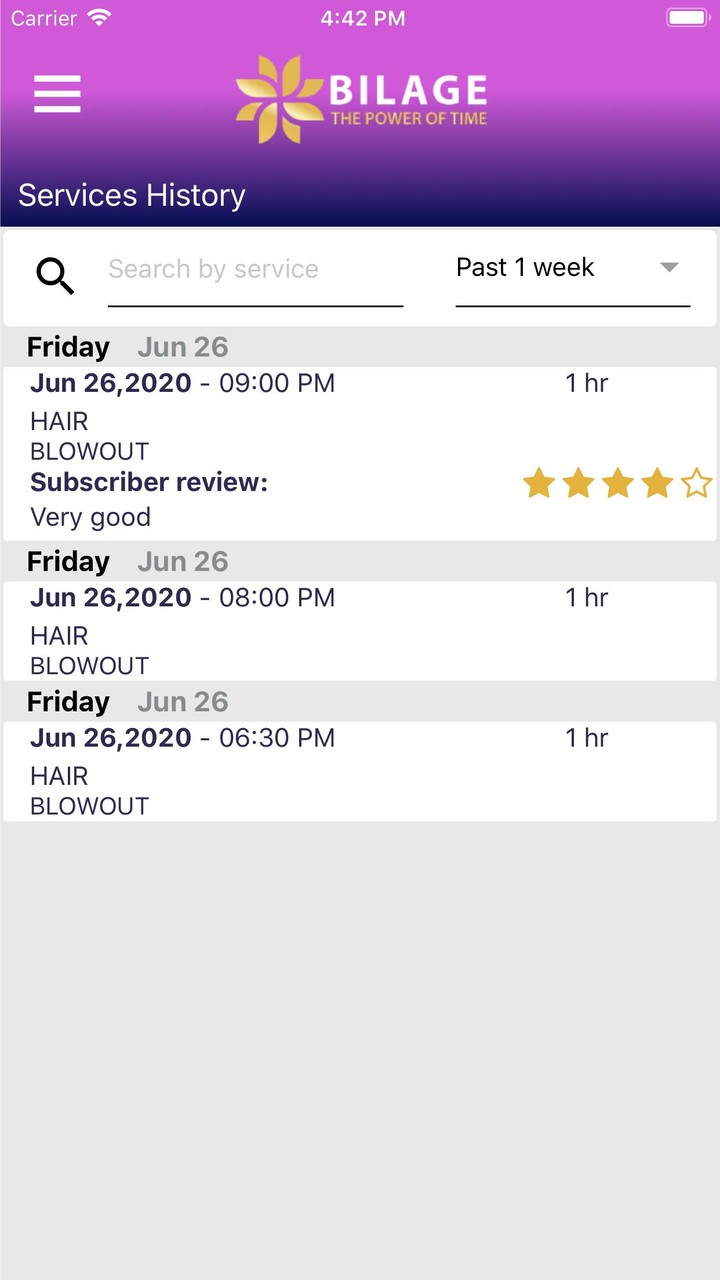
Task: Open the Past 1 week filter dropdown
Action: pyautogui.click(x=525, y=267)
